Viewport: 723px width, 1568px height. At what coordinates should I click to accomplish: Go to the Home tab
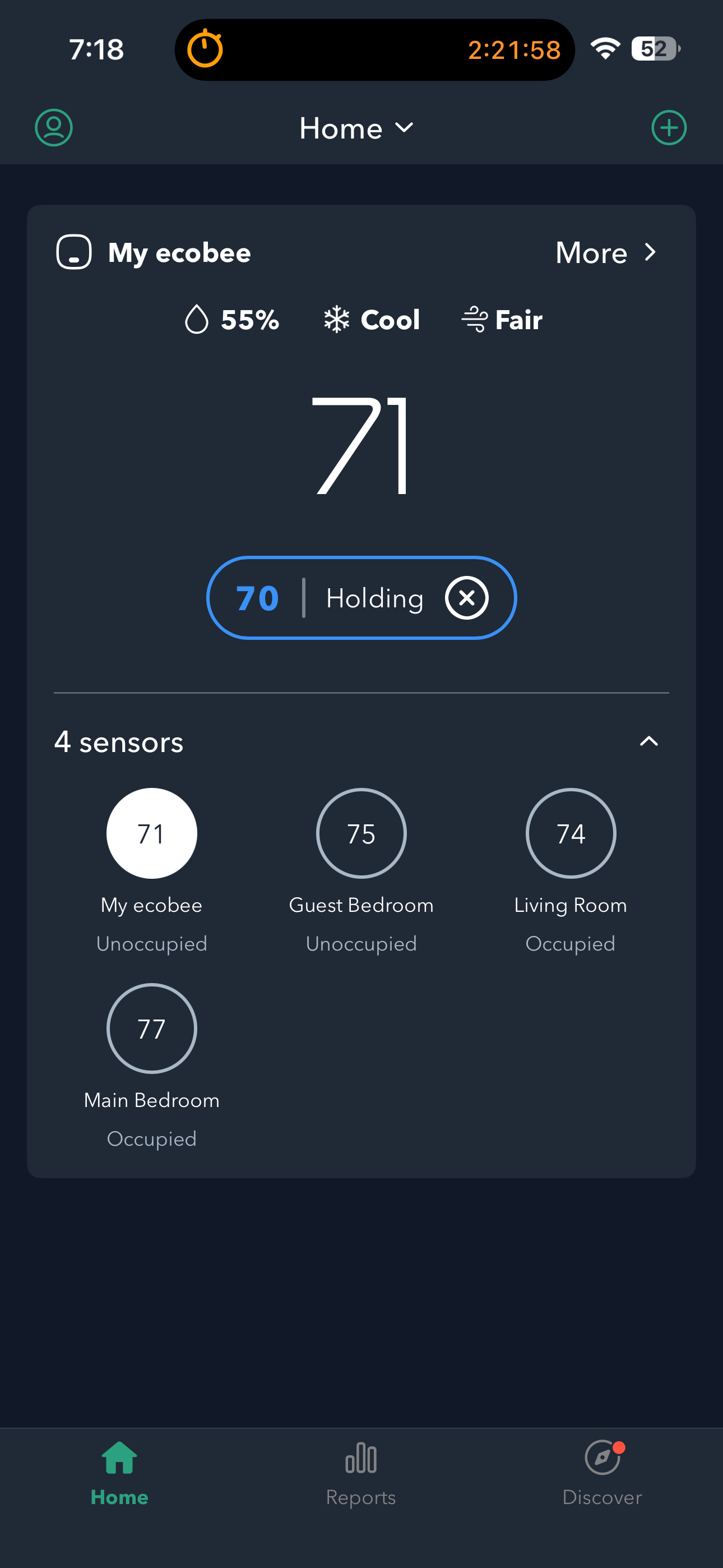click(119, 1474)
